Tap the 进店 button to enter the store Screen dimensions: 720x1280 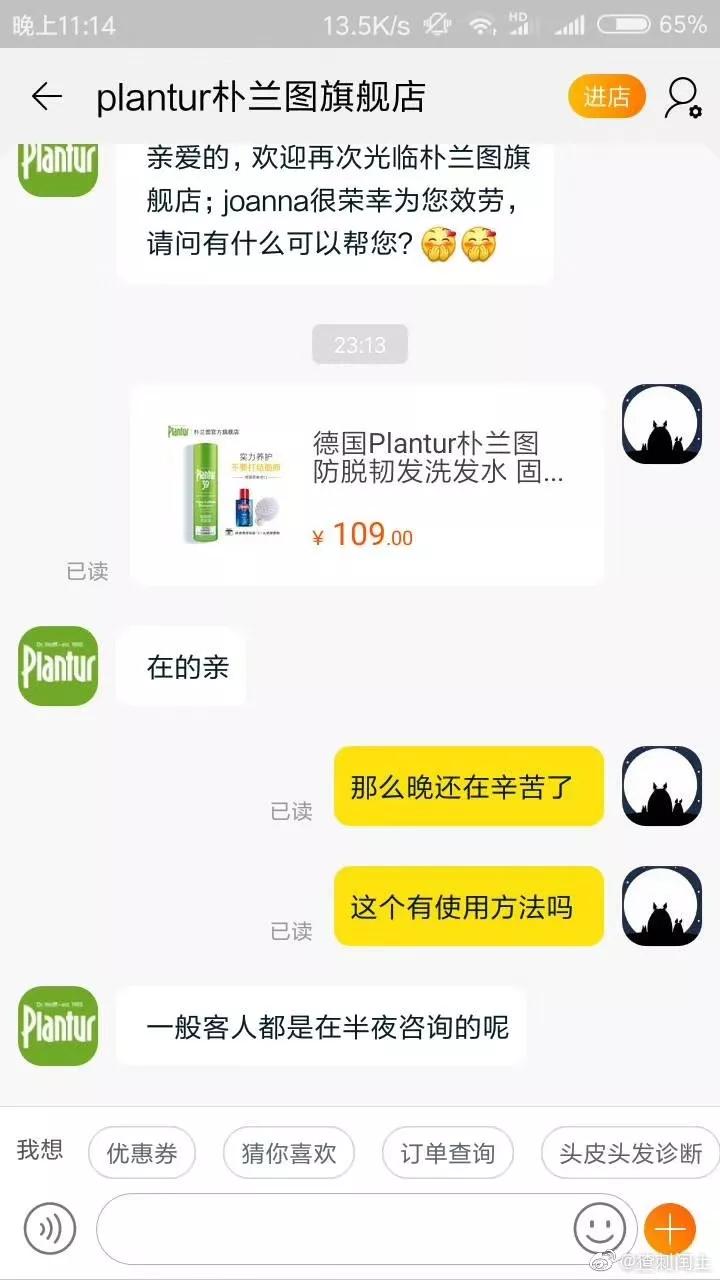(x=607, y=95)
